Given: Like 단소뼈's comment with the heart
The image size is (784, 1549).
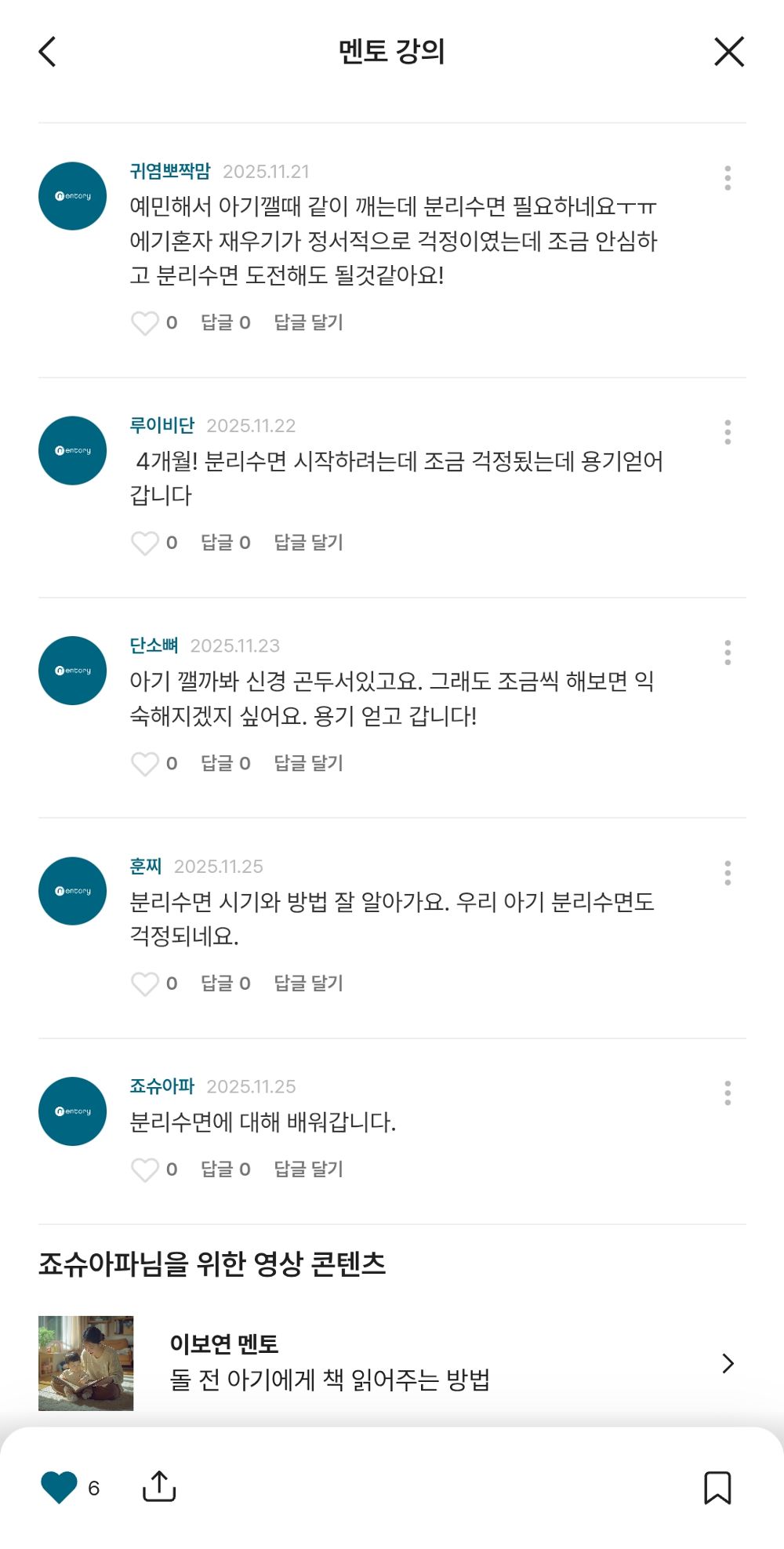Looking at the screenshot, I should point(146,763).
